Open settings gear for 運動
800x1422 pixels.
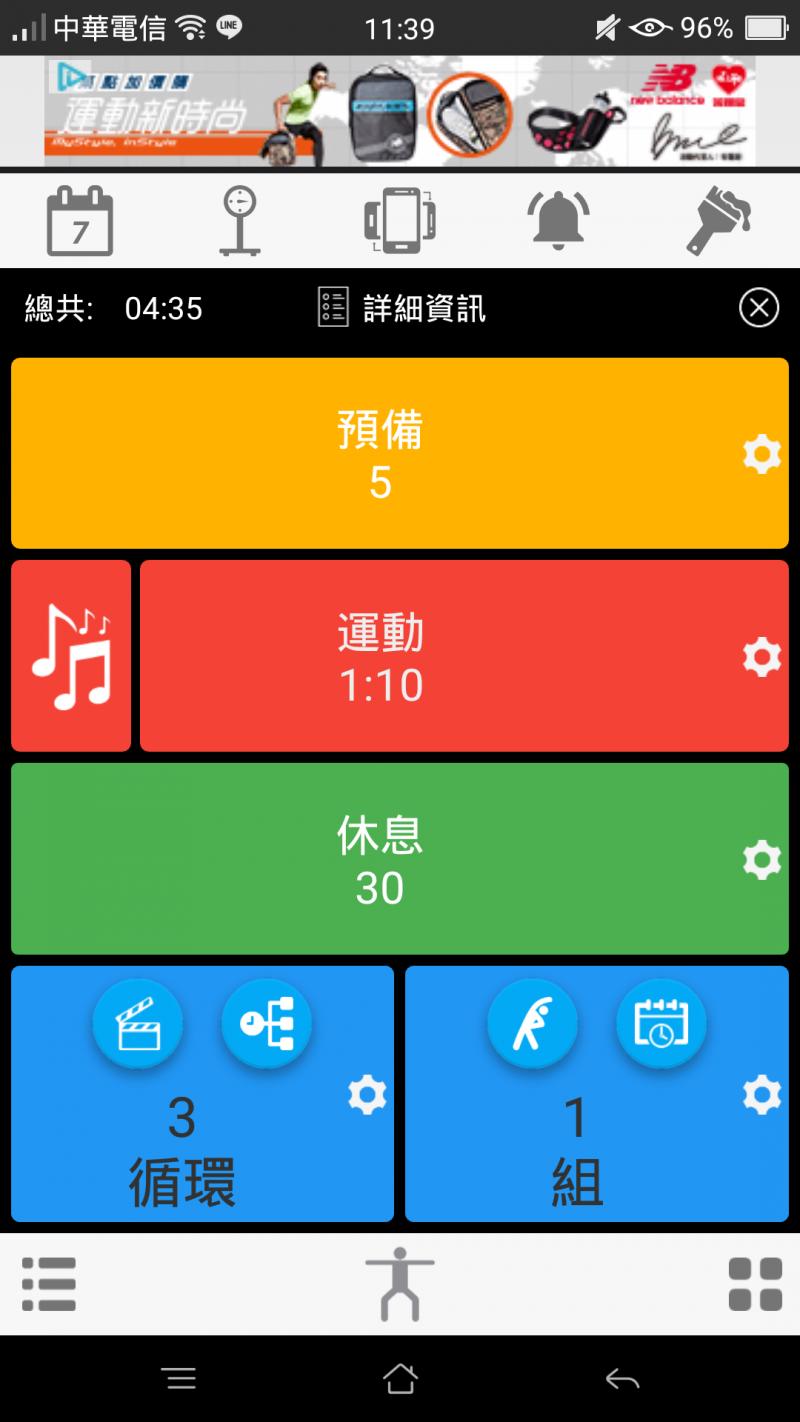click(762, 658)
